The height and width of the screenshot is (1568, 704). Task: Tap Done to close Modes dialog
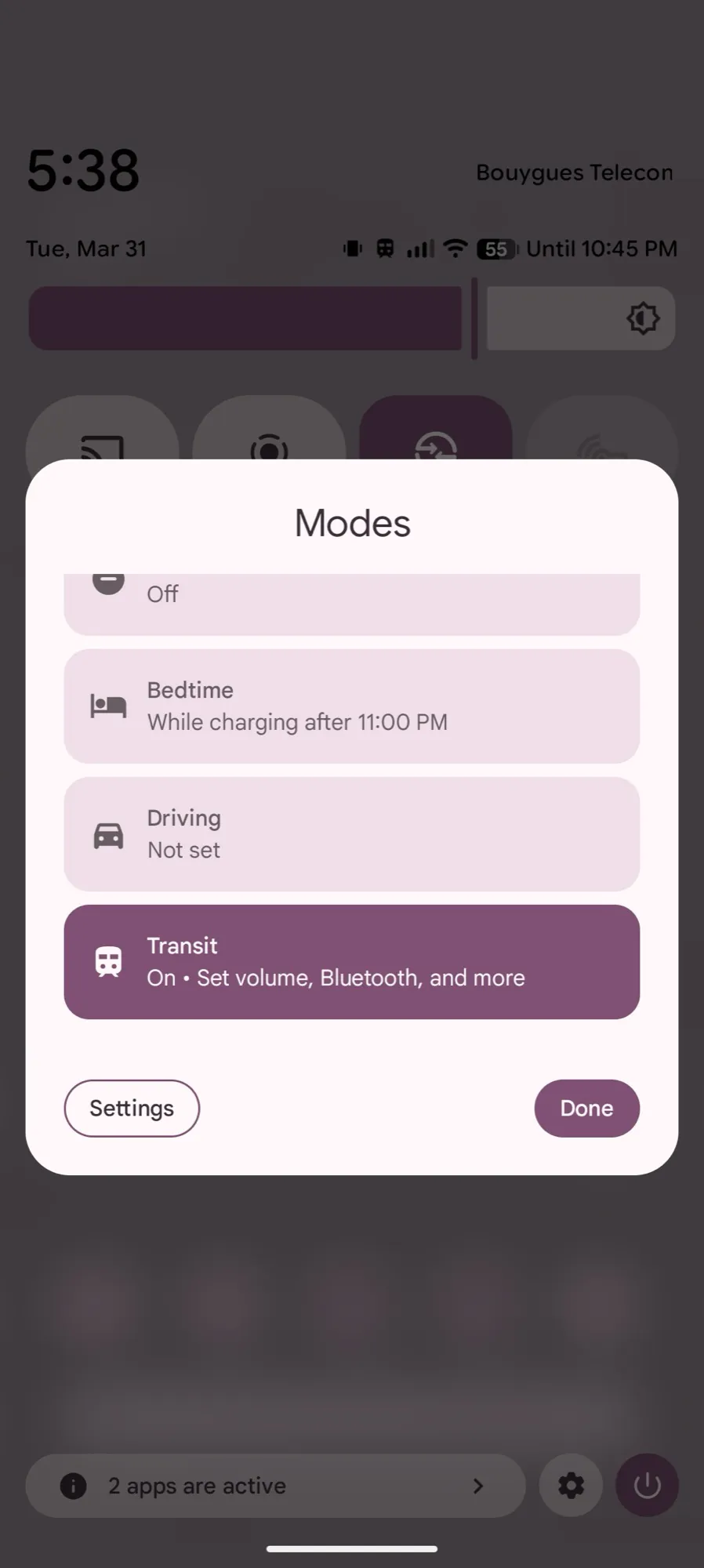pyautogui.click(x=586, y=1108)
